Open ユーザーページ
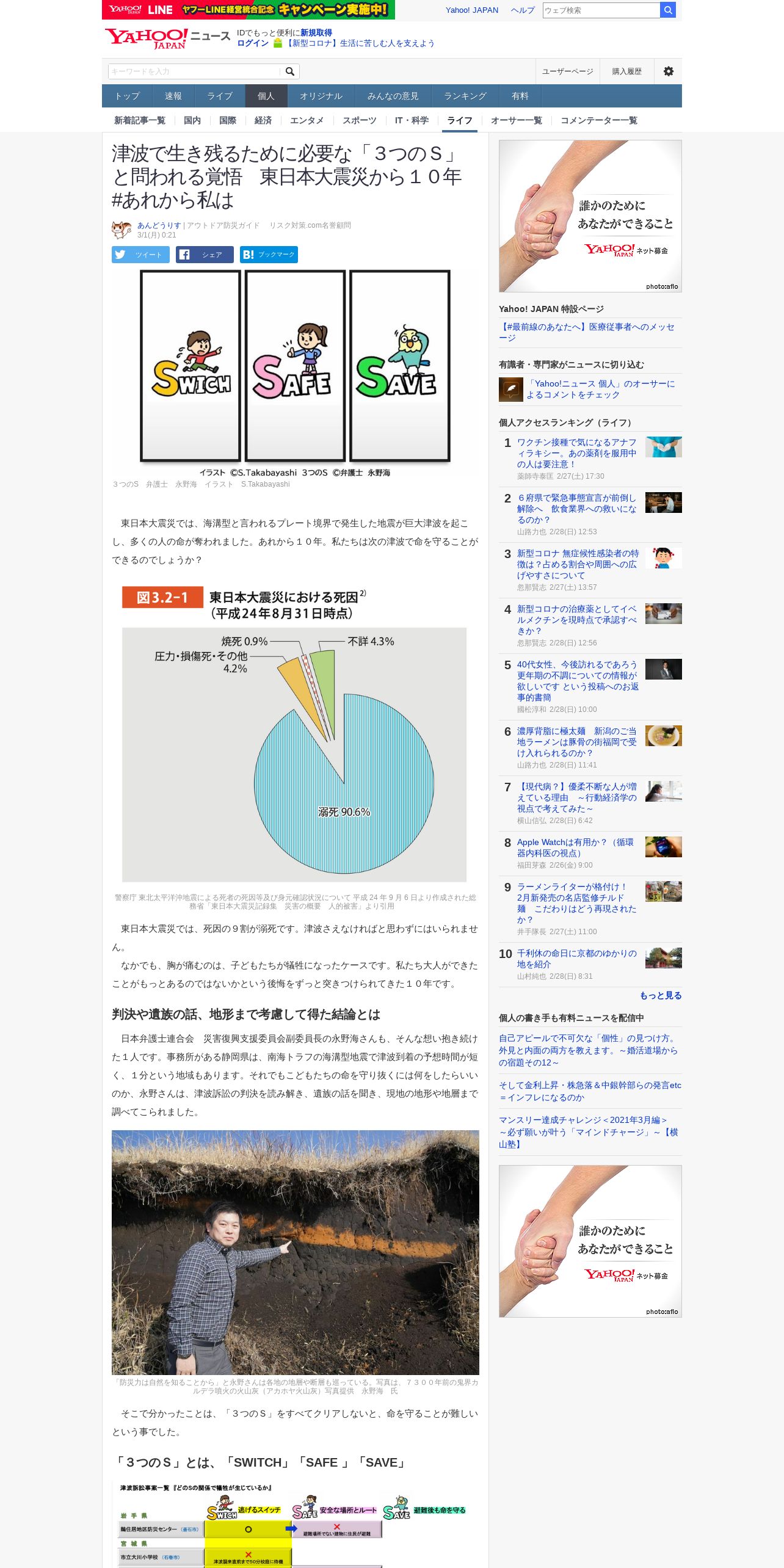The width and height of the screenshot is (784, 1568). [568, 71]
